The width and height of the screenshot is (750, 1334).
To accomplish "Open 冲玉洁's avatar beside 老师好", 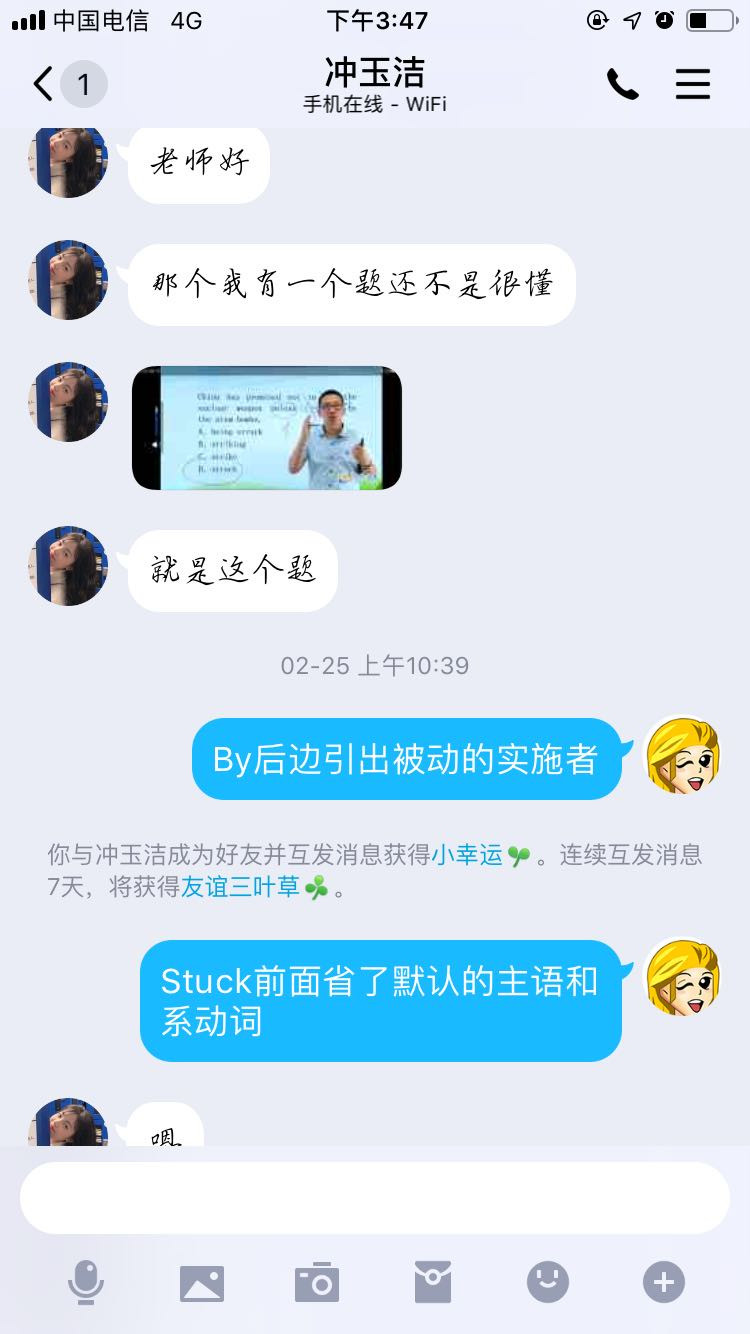I will [68, 162].
